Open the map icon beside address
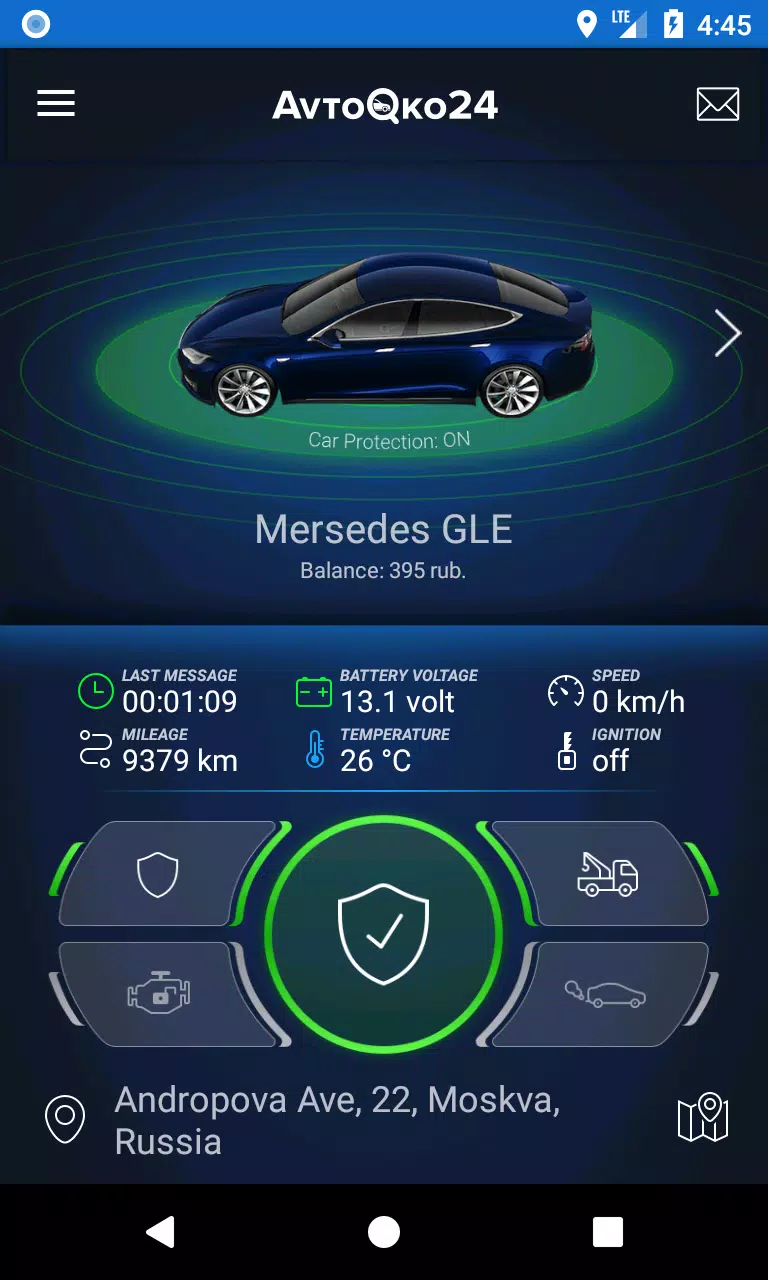The width and height of the screenshot is (768, 1280). coord(703,1118)
